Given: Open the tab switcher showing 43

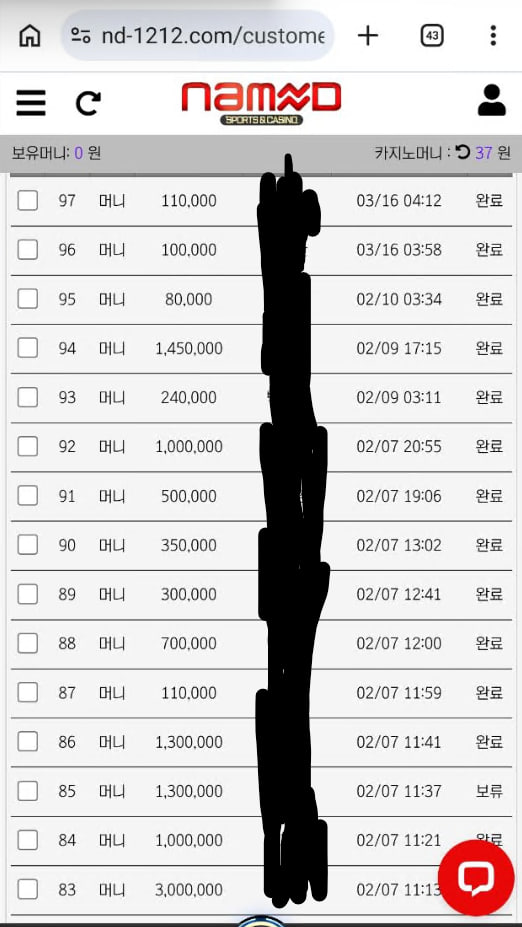Looking at the screenshot, I should (432, 37).
